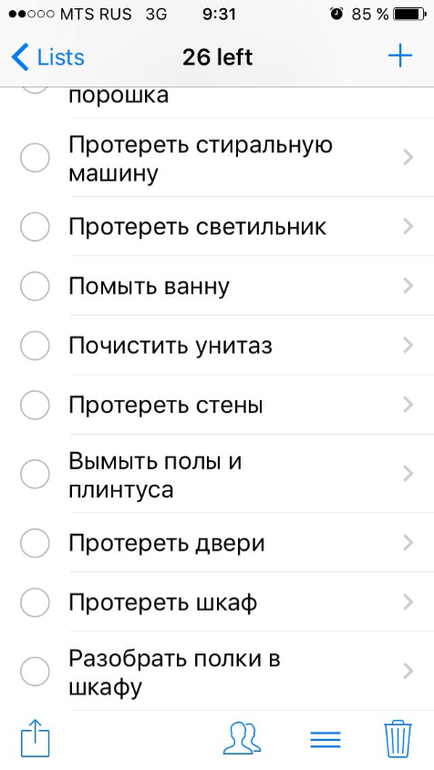The width and height of the screenshot is (434, 770).
Task: Check the Протереть шкаф circle
Action: 35,602
